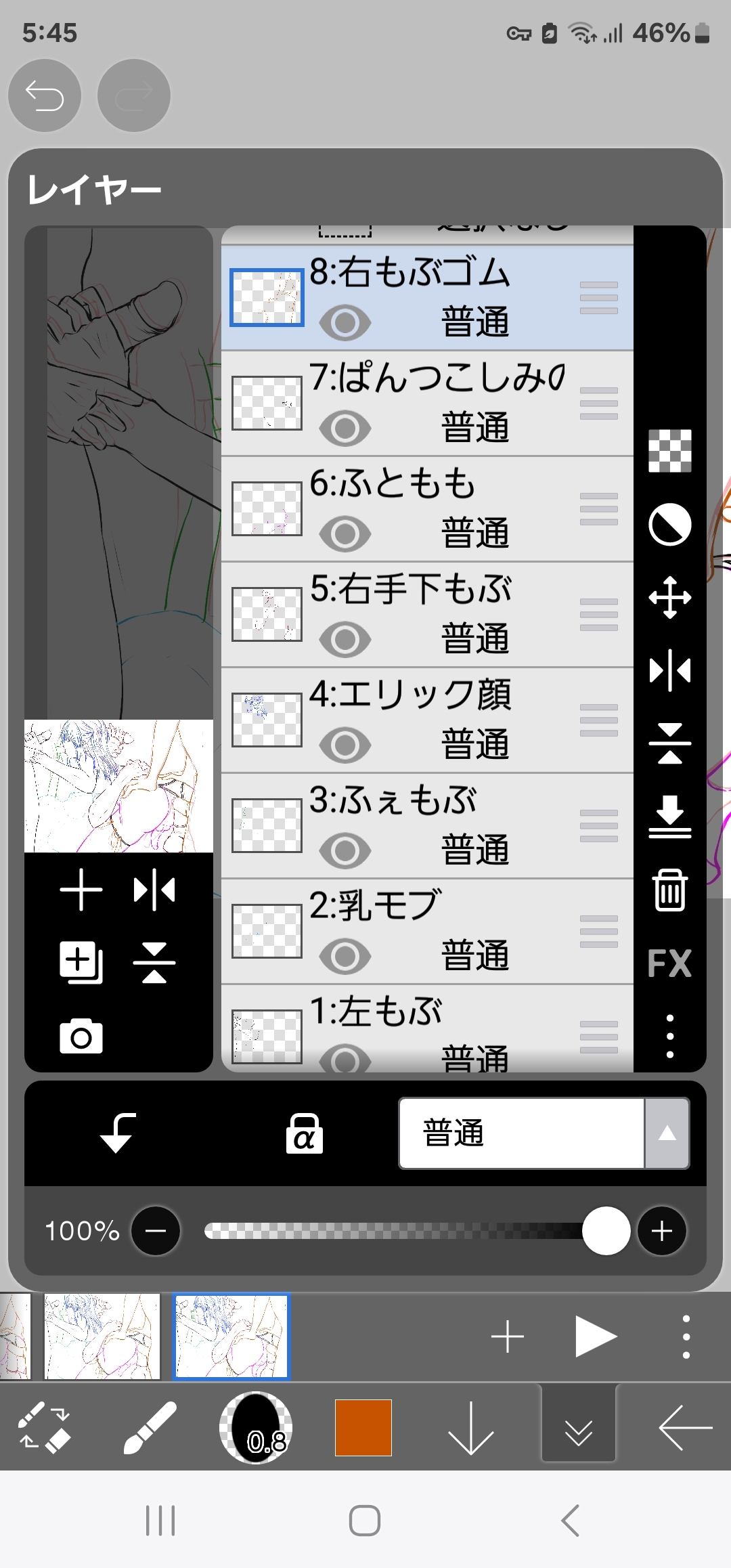The width and height of the screenshot is (731, 1568).
Task: Increase opacity with plus button
Action: pos(662,1231)
